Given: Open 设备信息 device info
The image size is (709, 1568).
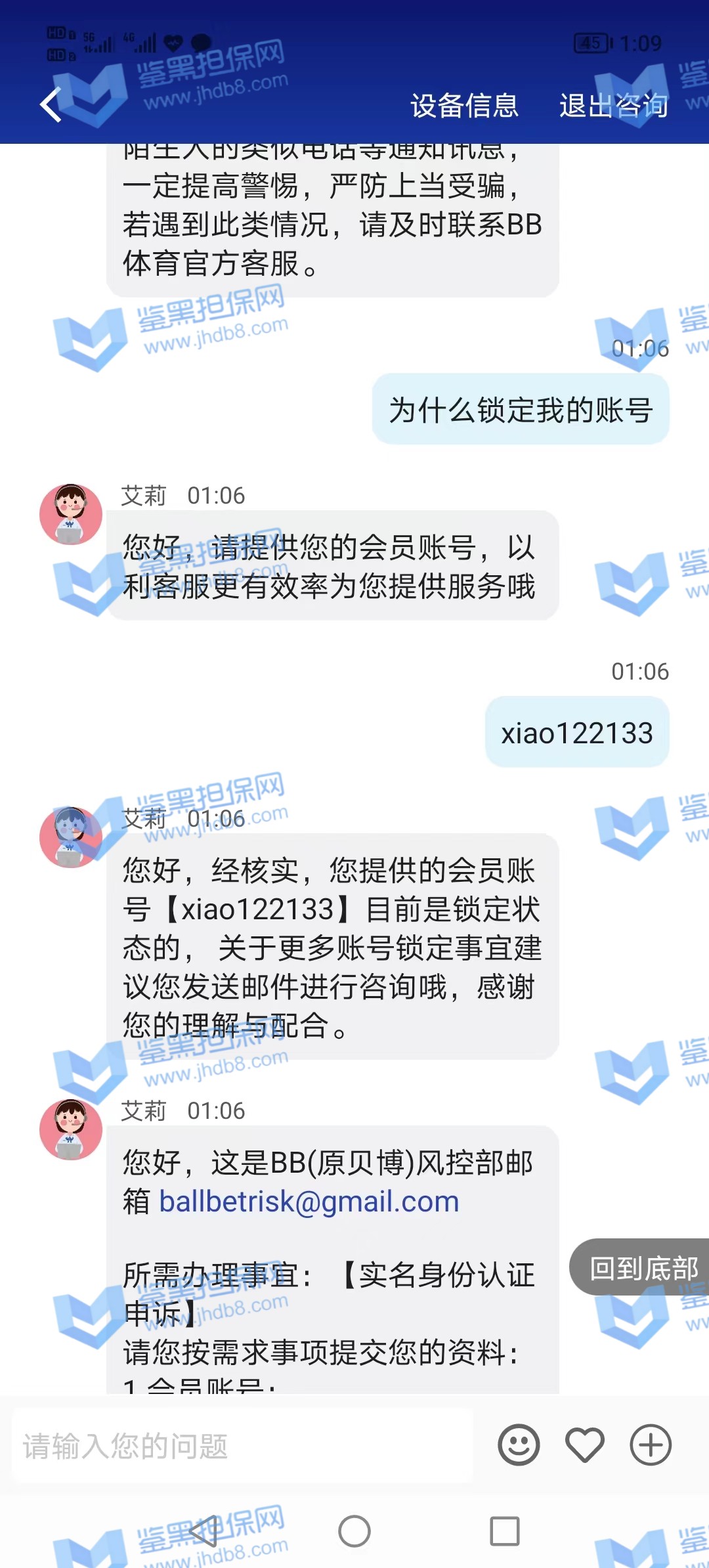Looking at the screenshot, I should [464, 106].
